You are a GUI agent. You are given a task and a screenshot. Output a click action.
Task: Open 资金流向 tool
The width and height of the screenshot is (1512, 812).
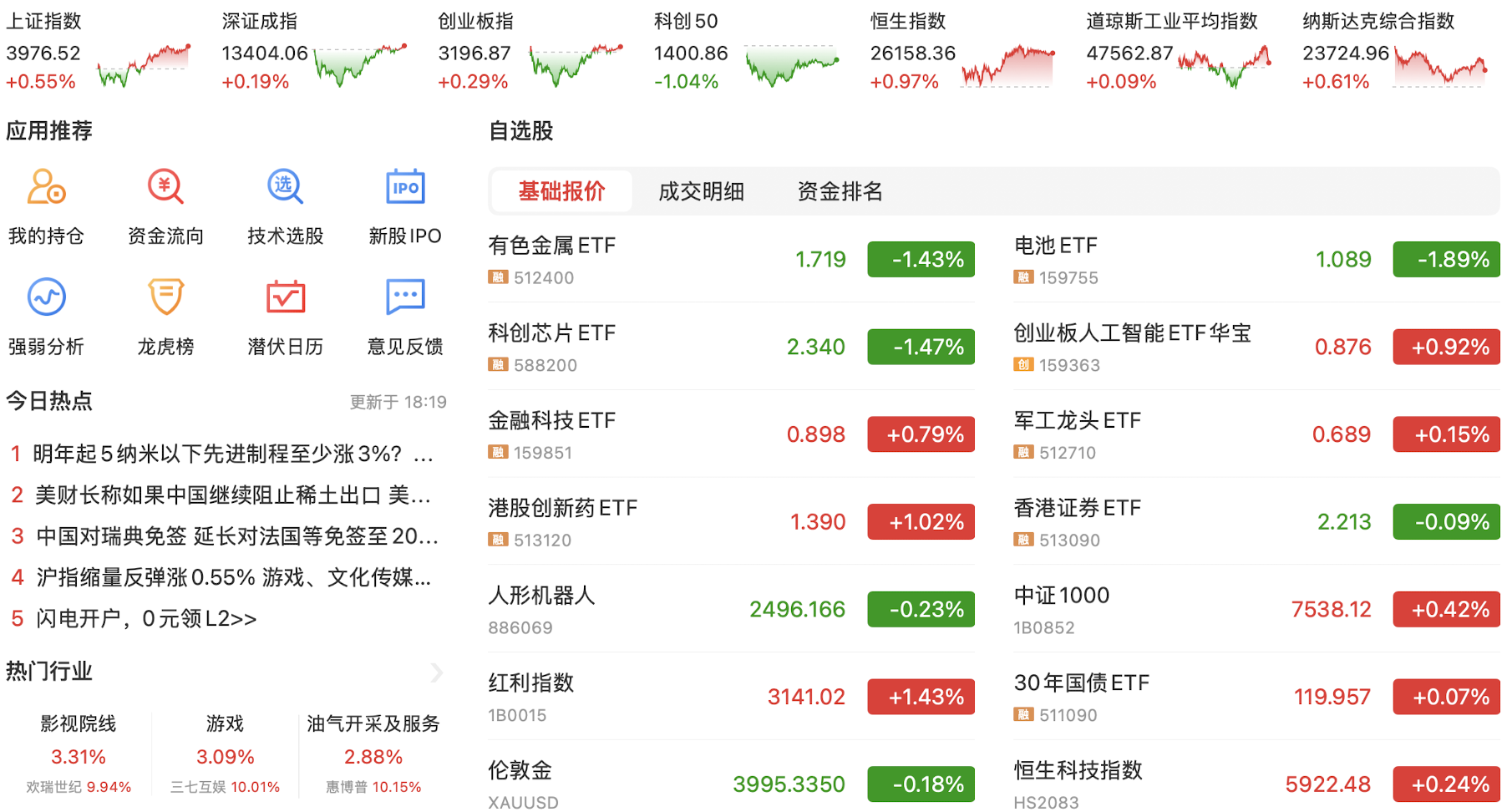165,205
